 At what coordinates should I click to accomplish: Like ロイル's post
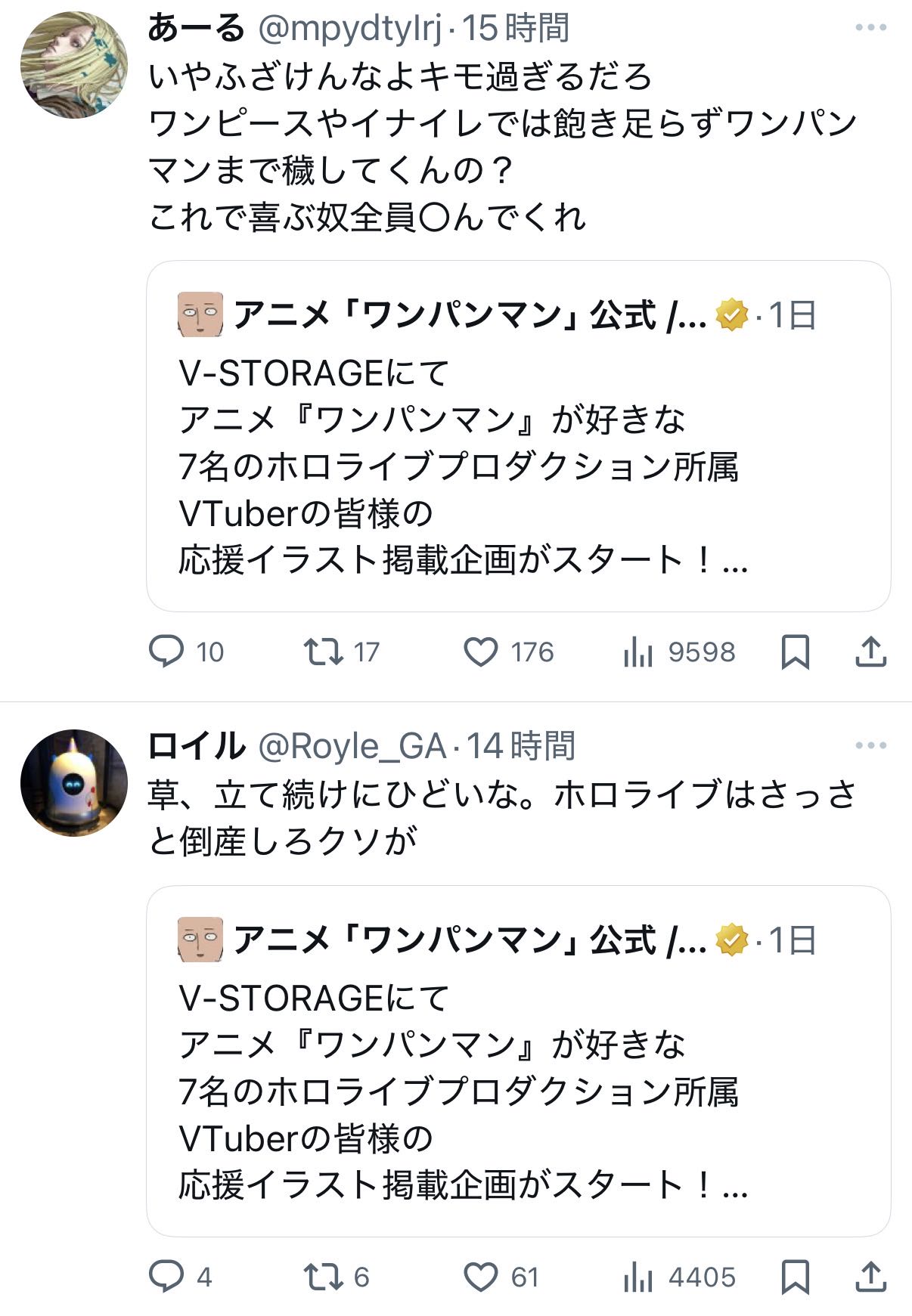coord(481,1277)
